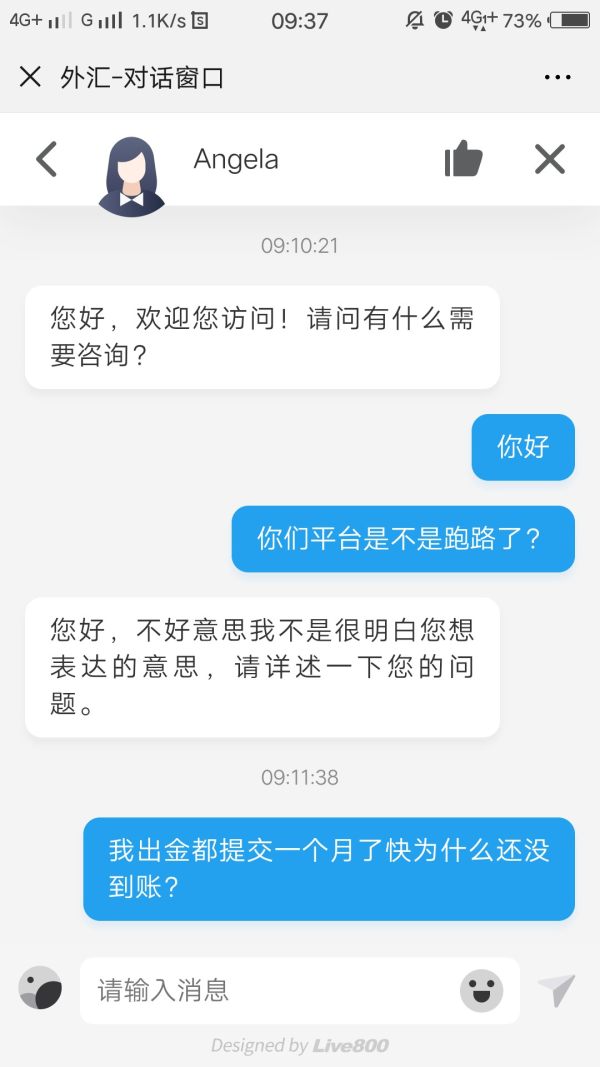Tap the round icon left of message box

pyautogui.click(x=41, y=988)
